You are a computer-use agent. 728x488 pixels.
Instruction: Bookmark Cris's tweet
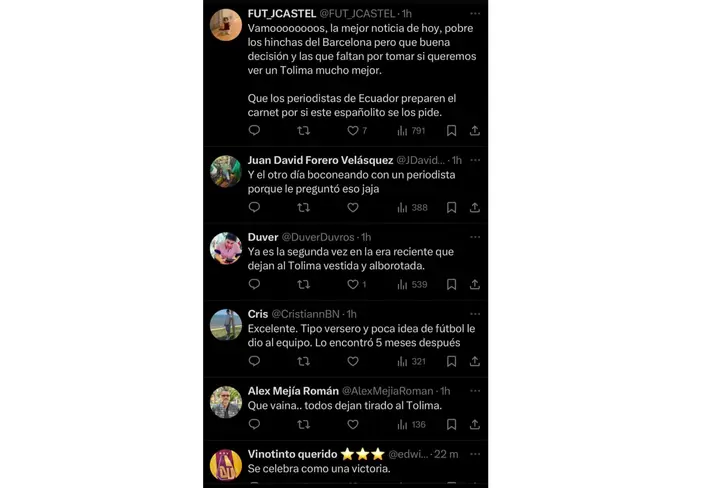452,361
